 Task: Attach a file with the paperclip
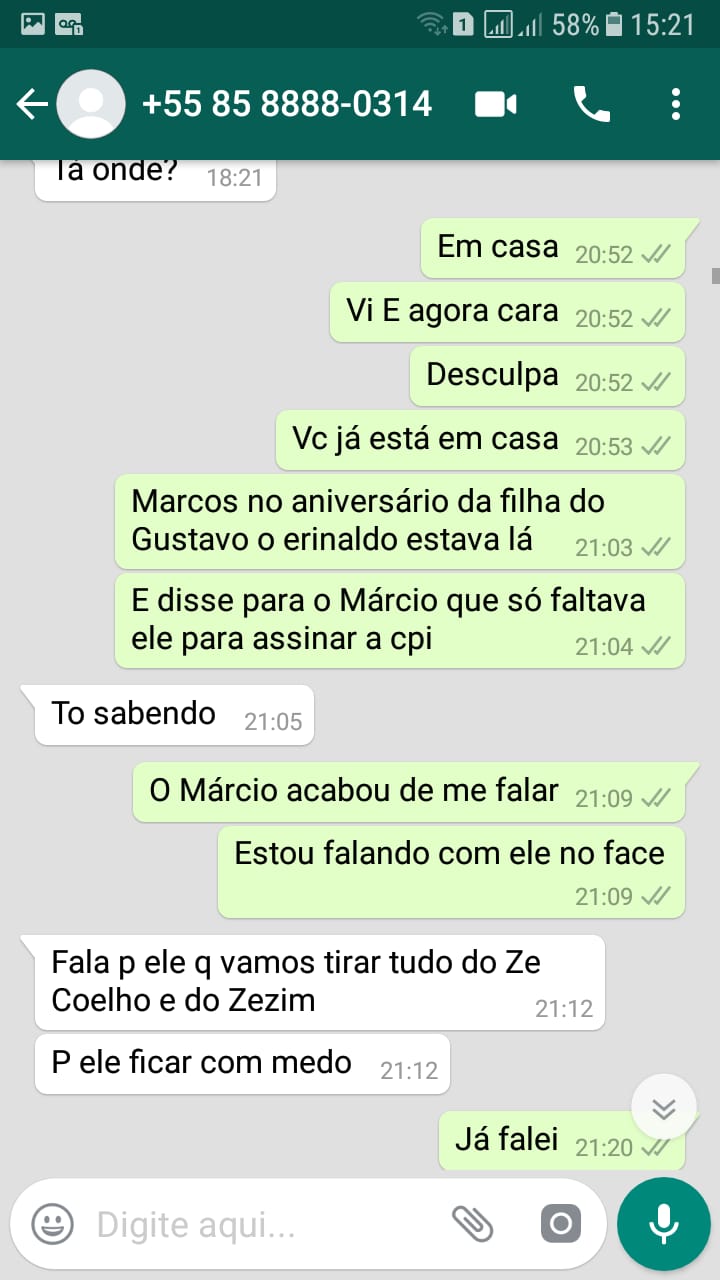click(473, 1223)
